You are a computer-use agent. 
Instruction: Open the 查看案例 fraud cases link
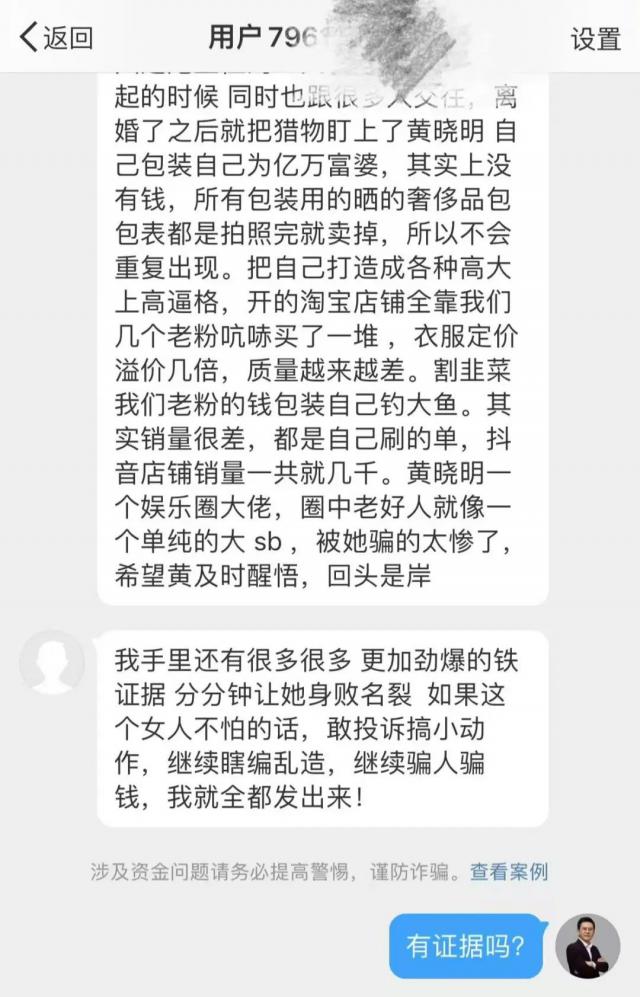click(510, 872)
